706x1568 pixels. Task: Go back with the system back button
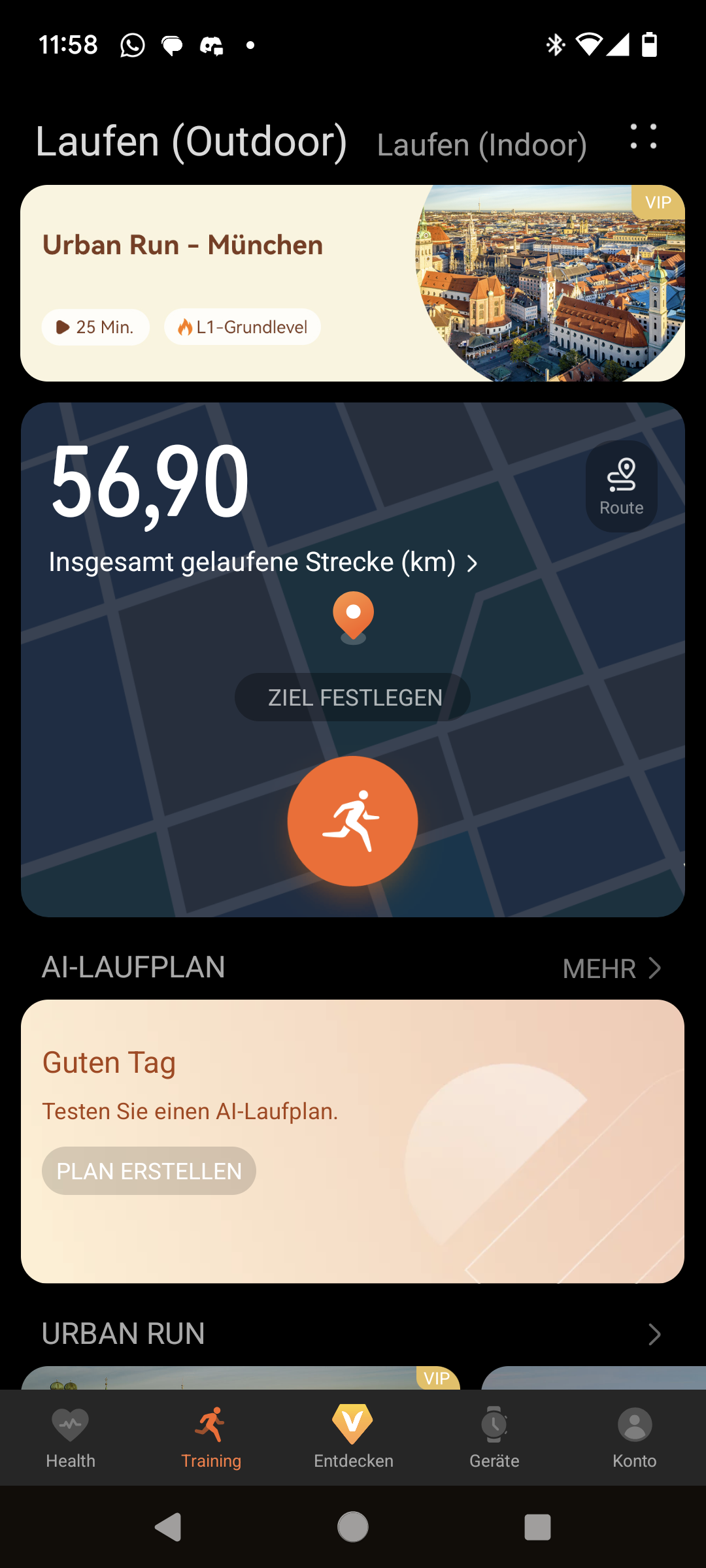pos(168,1527)
